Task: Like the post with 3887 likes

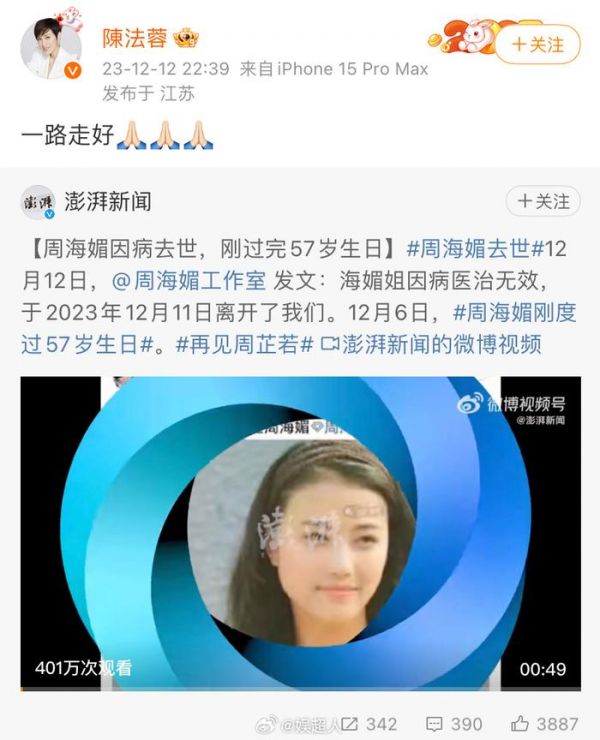Action: pyautogui.click(x=545, y=723)
